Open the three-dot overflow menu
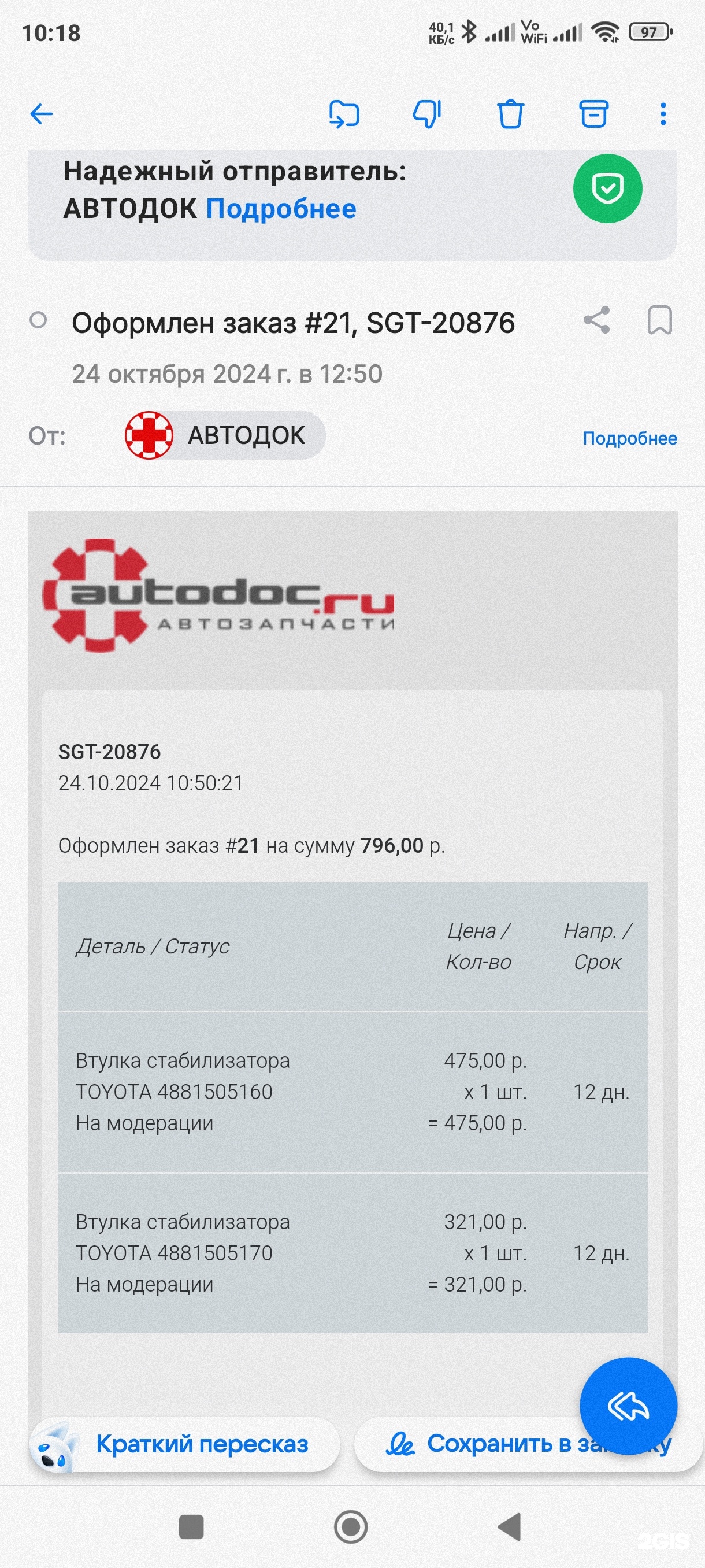This screenshot has height=1568, width=705. pyautogui.click(x=663, y=114)
